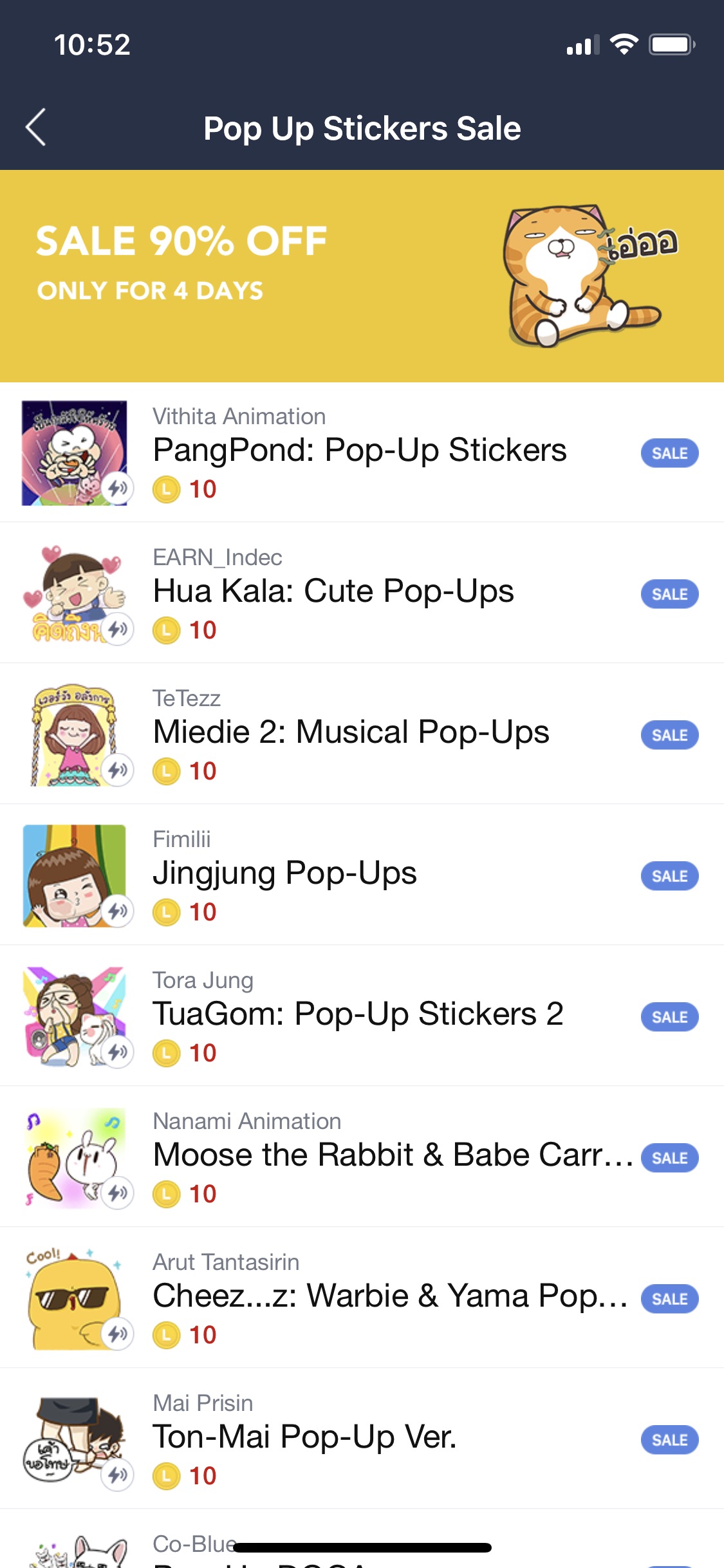Tap the clock showing 10:52 in the status bar
This screenshot has height=1568, width=724.
[90, 44]
